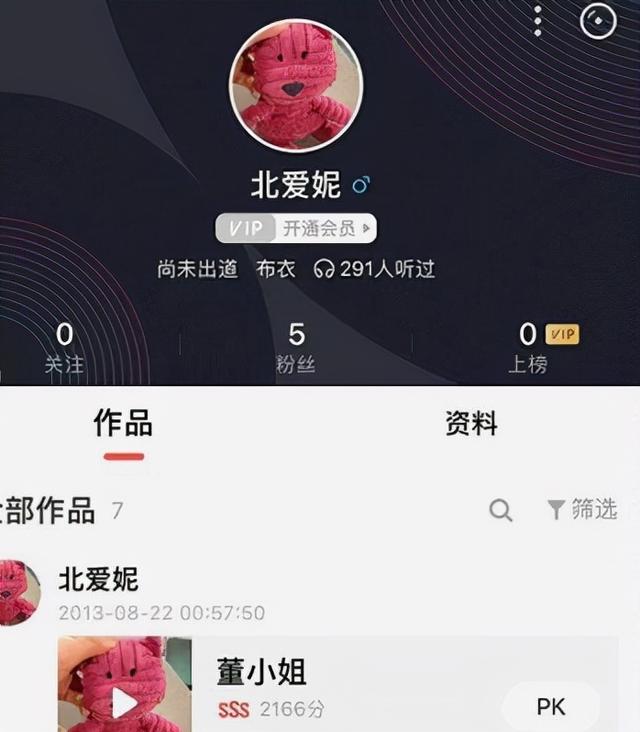Open the 上榜 ranking count

[x=528, y=346]
